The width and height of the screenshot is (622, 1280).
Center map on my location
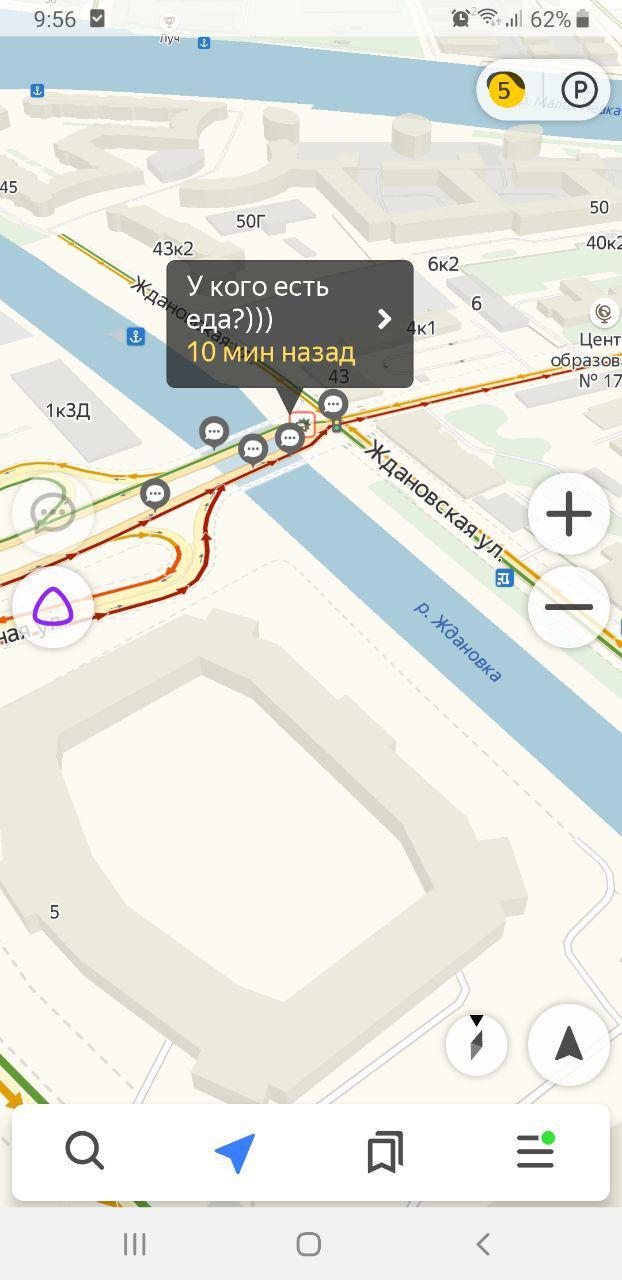[x=569, y=1044]
